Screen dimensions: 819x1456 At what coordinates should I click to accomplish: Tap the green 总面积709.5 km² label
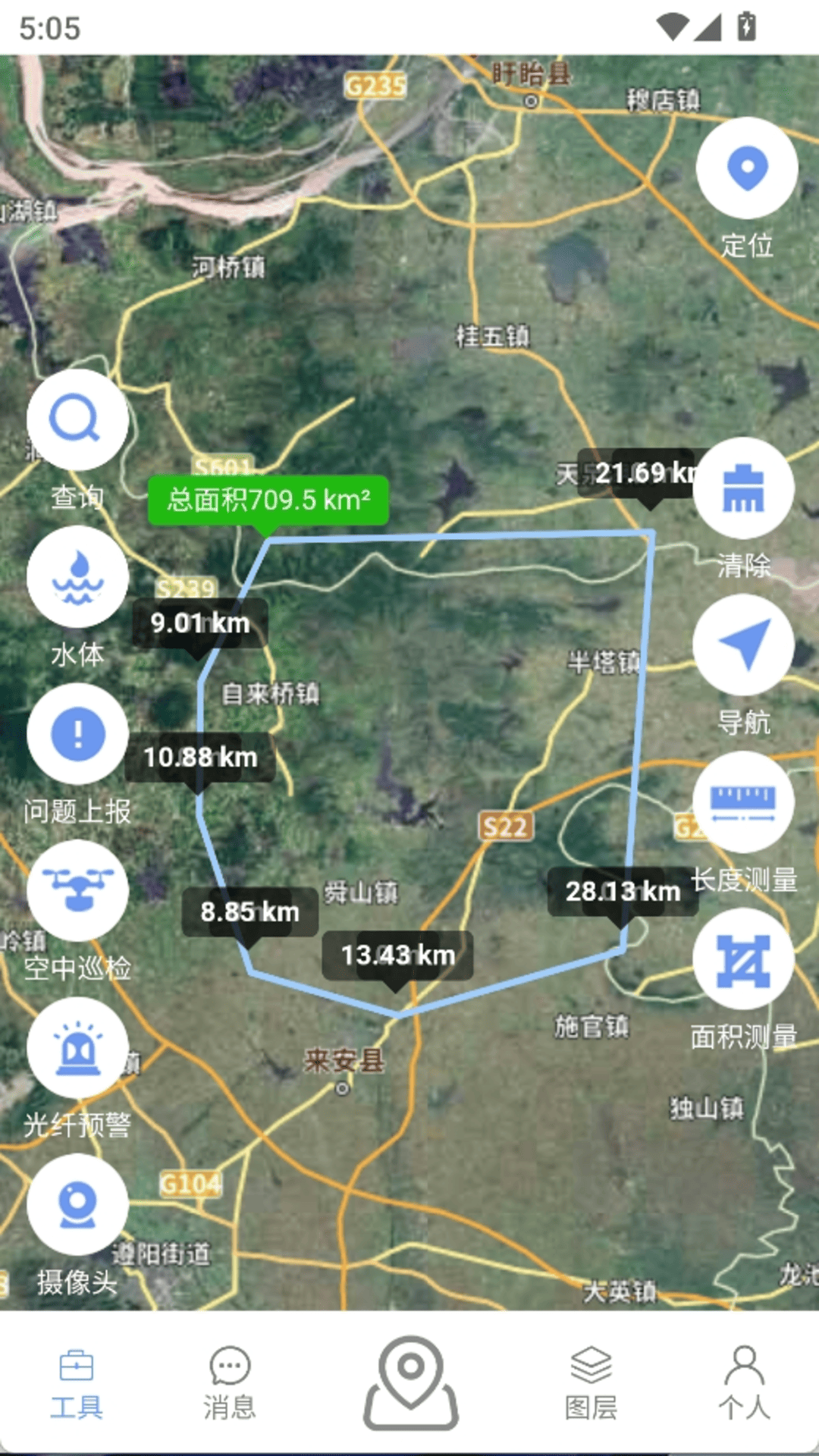tap(268, 500)
